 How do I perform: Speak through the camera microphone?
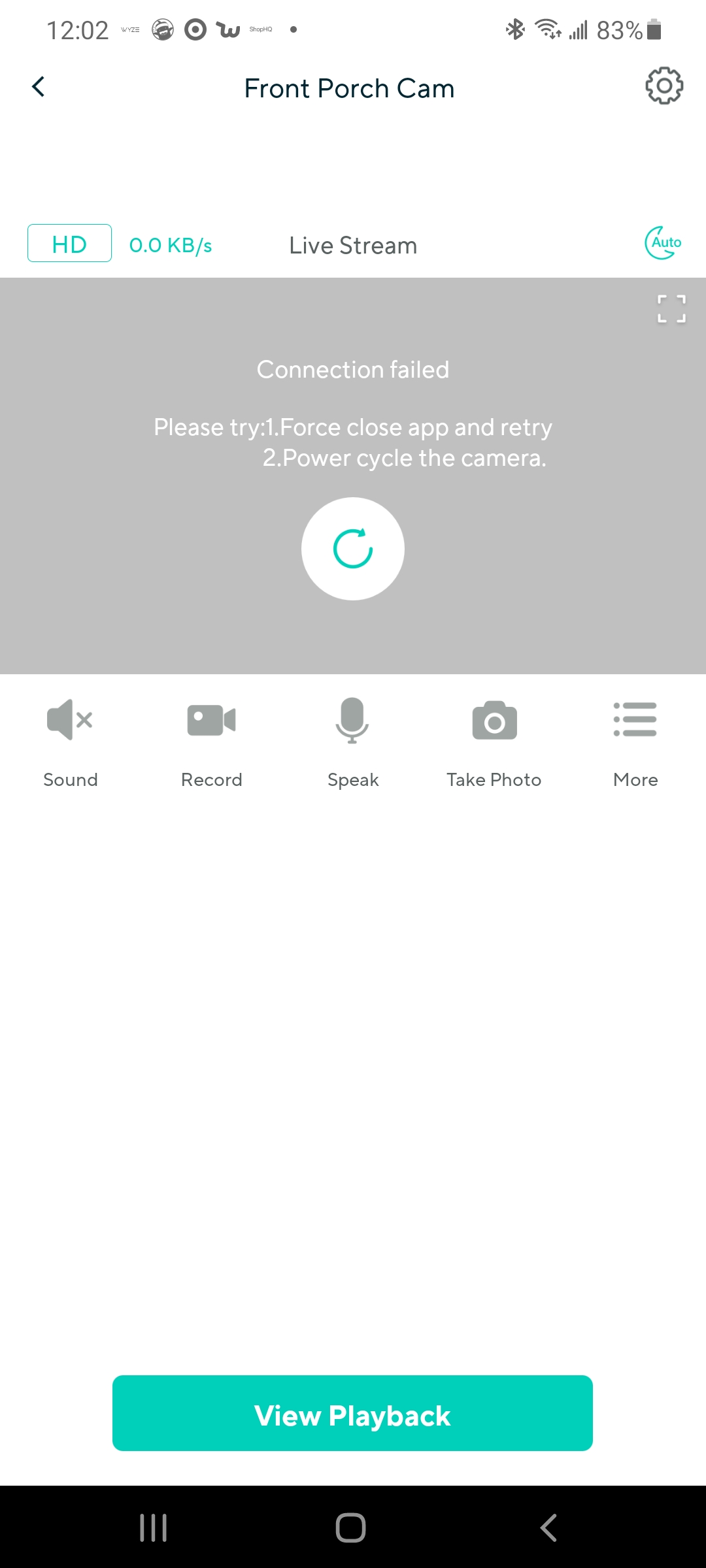coord(353,742)
